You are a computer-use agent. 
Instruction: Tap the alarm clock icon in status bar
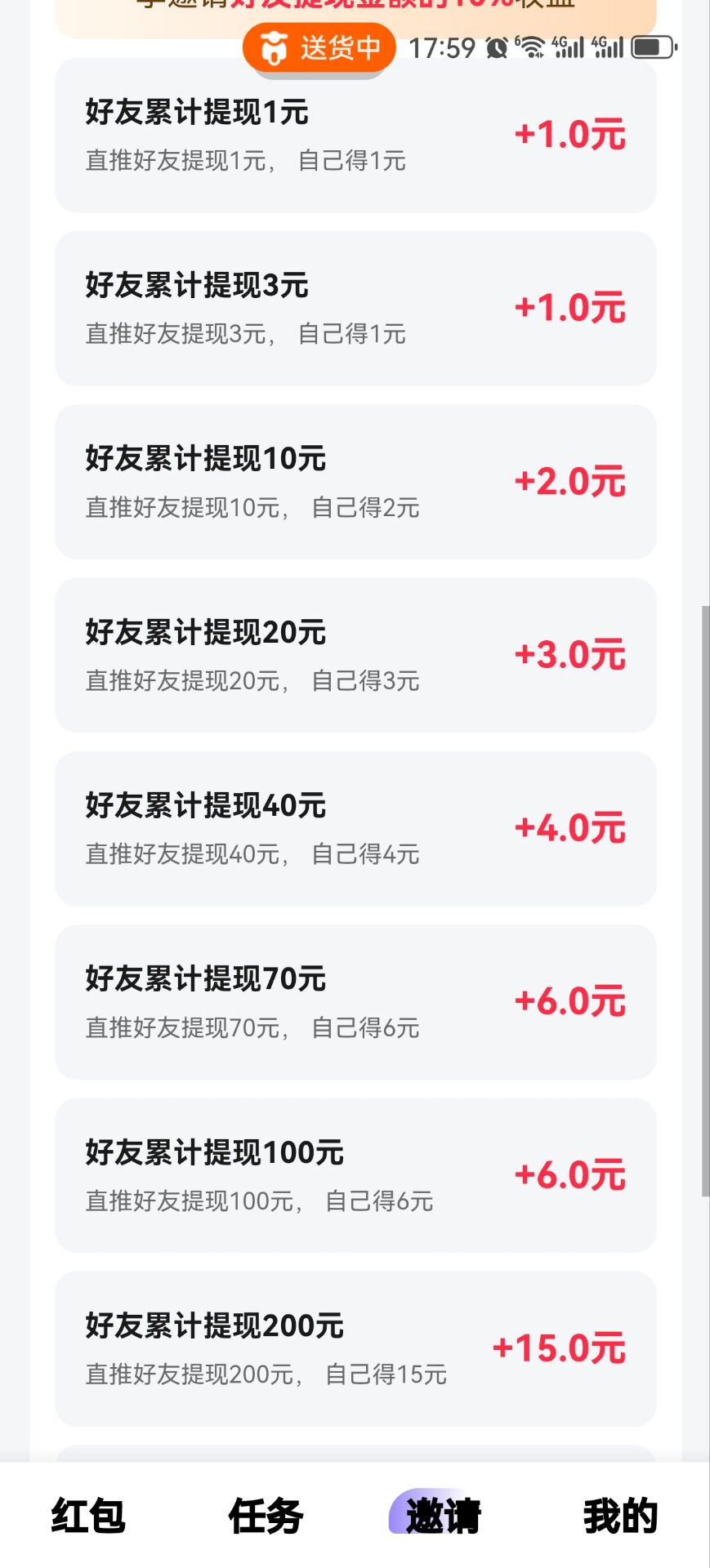pos(498,47)
